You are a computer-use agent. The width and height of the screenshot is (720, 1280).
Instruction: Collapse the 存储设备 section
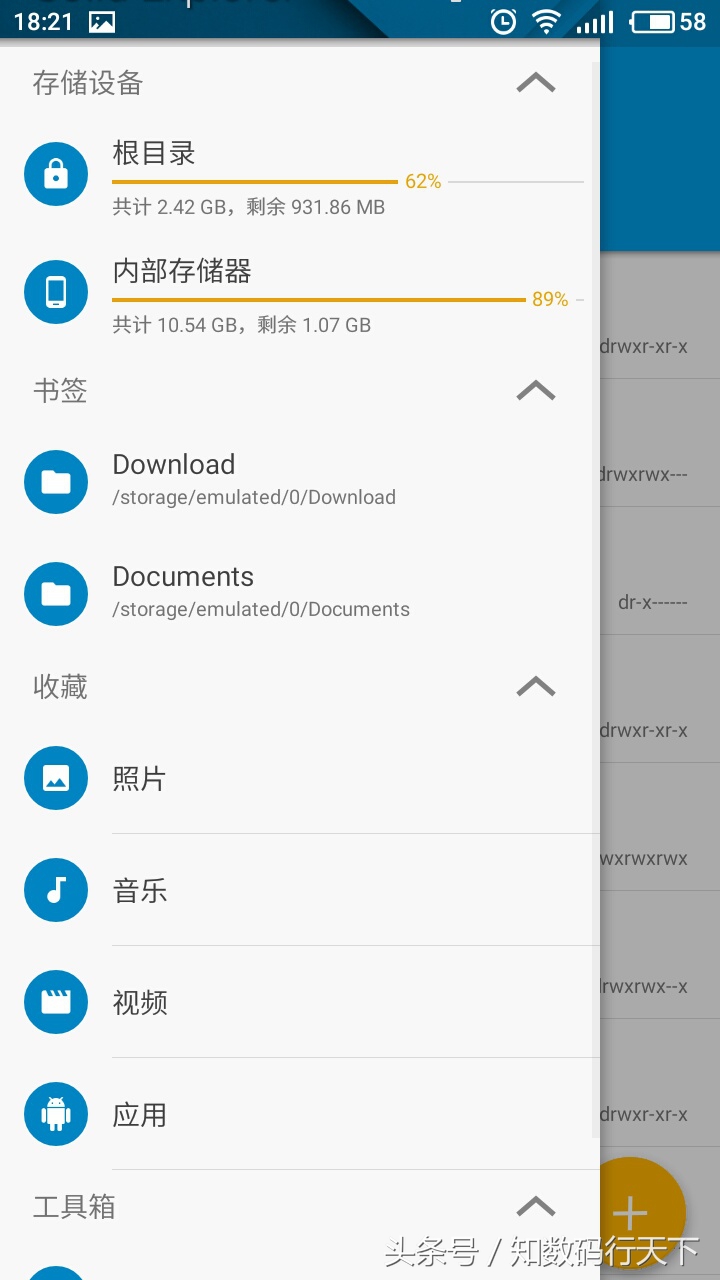point(535,83)
